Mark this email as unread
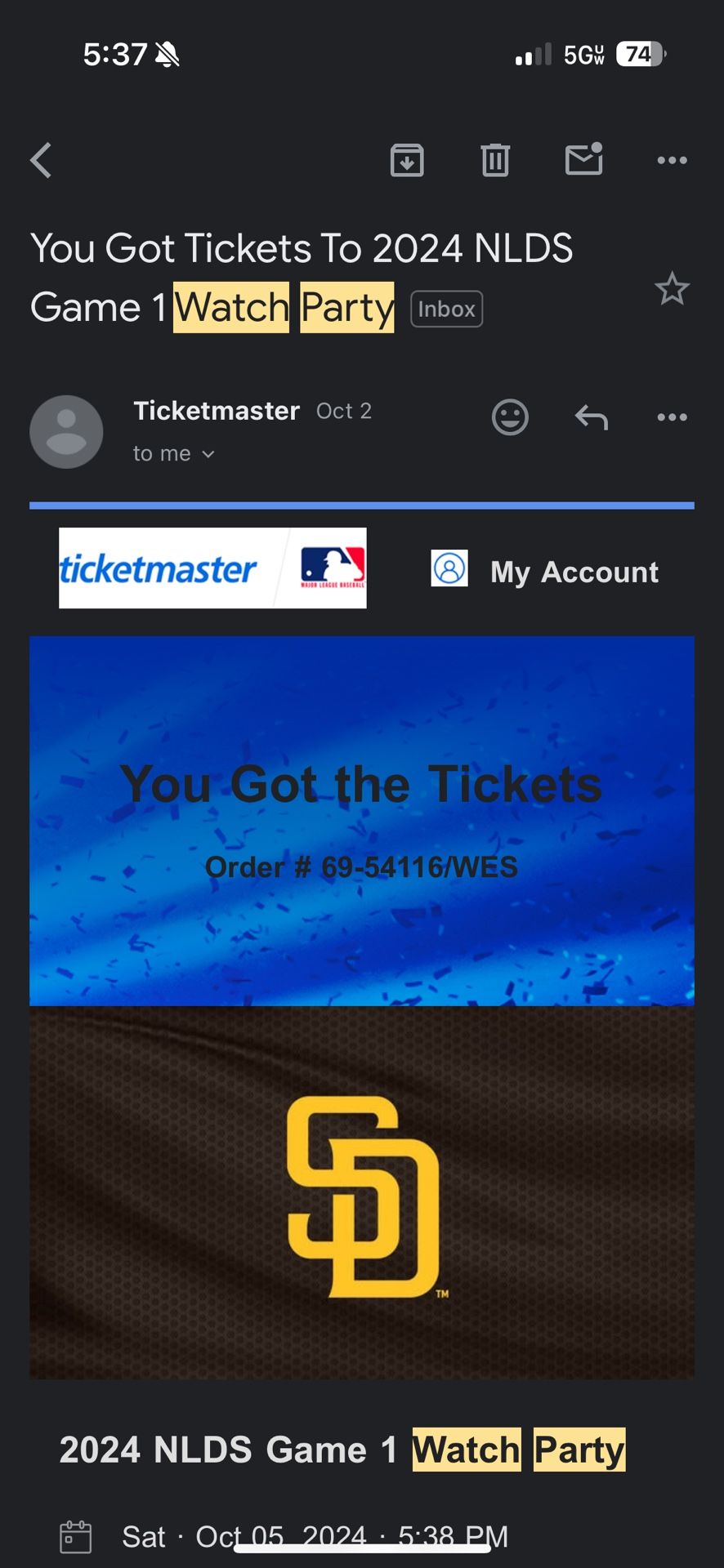The width and height of the screenshot is (724, 1568). pyautogui.click(x=583, y=159)
